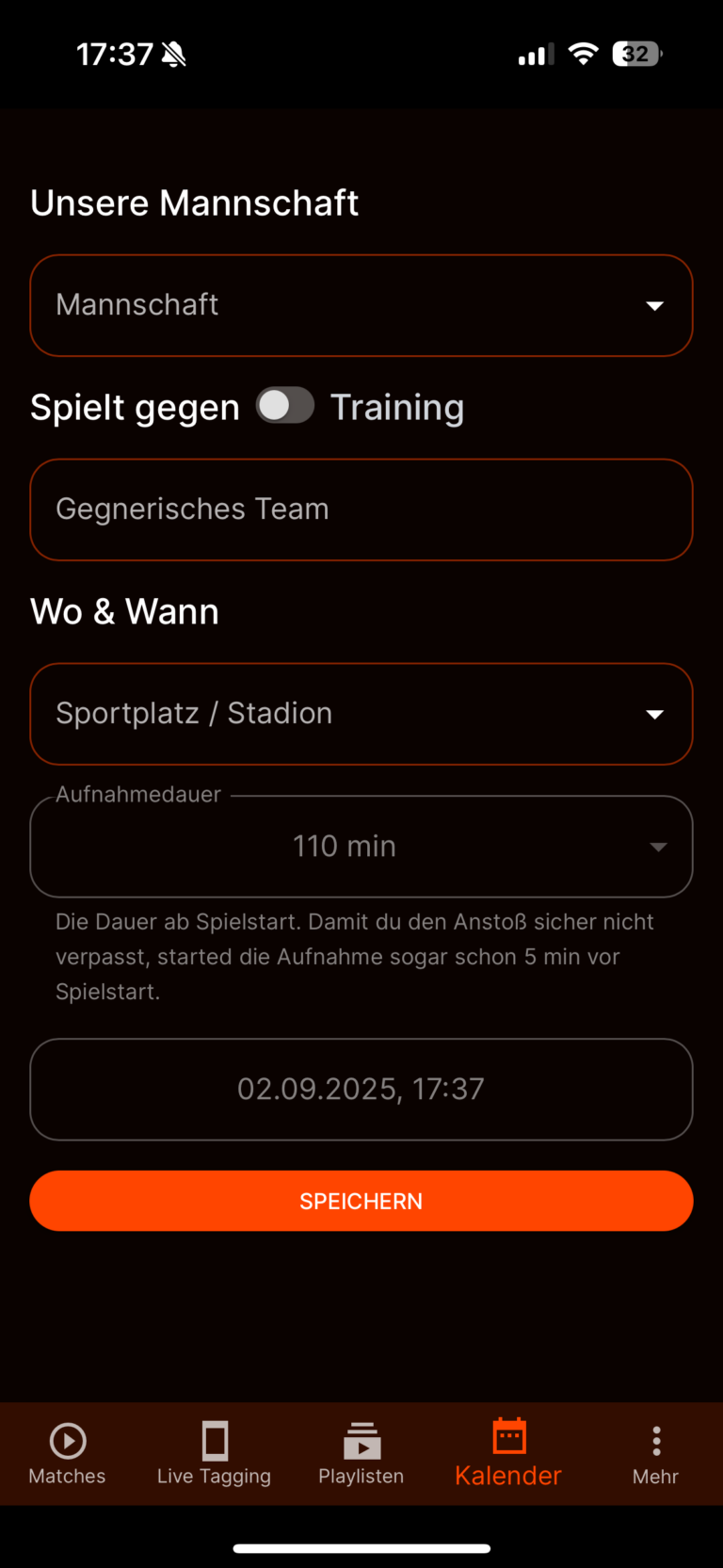This screenshot has width=723, height=1568.
Task: Open the Mannschaft team dropdown
Action: pyautogui.click(x=361, y=305)
